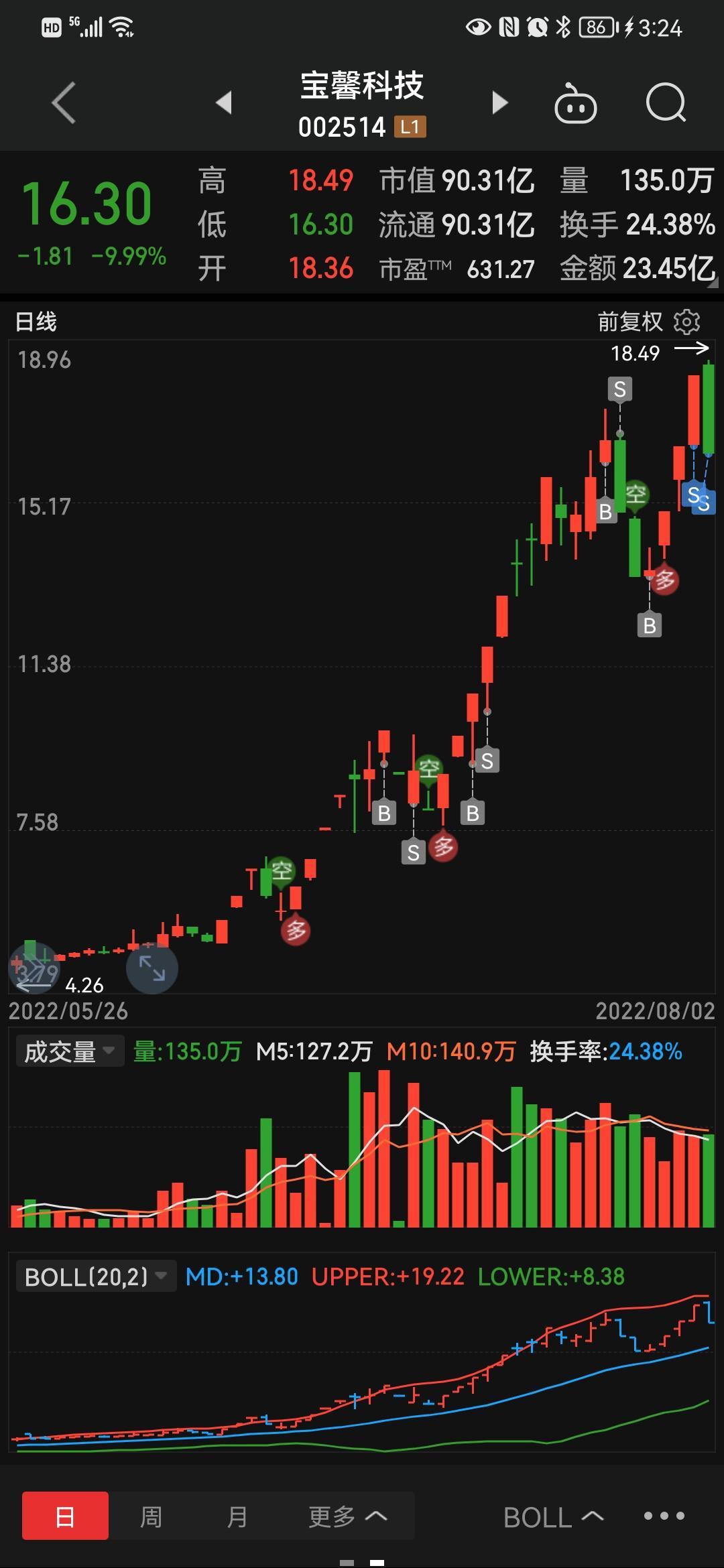
Task: Open the three-dot more menu
Action: tap(664, 1516)
